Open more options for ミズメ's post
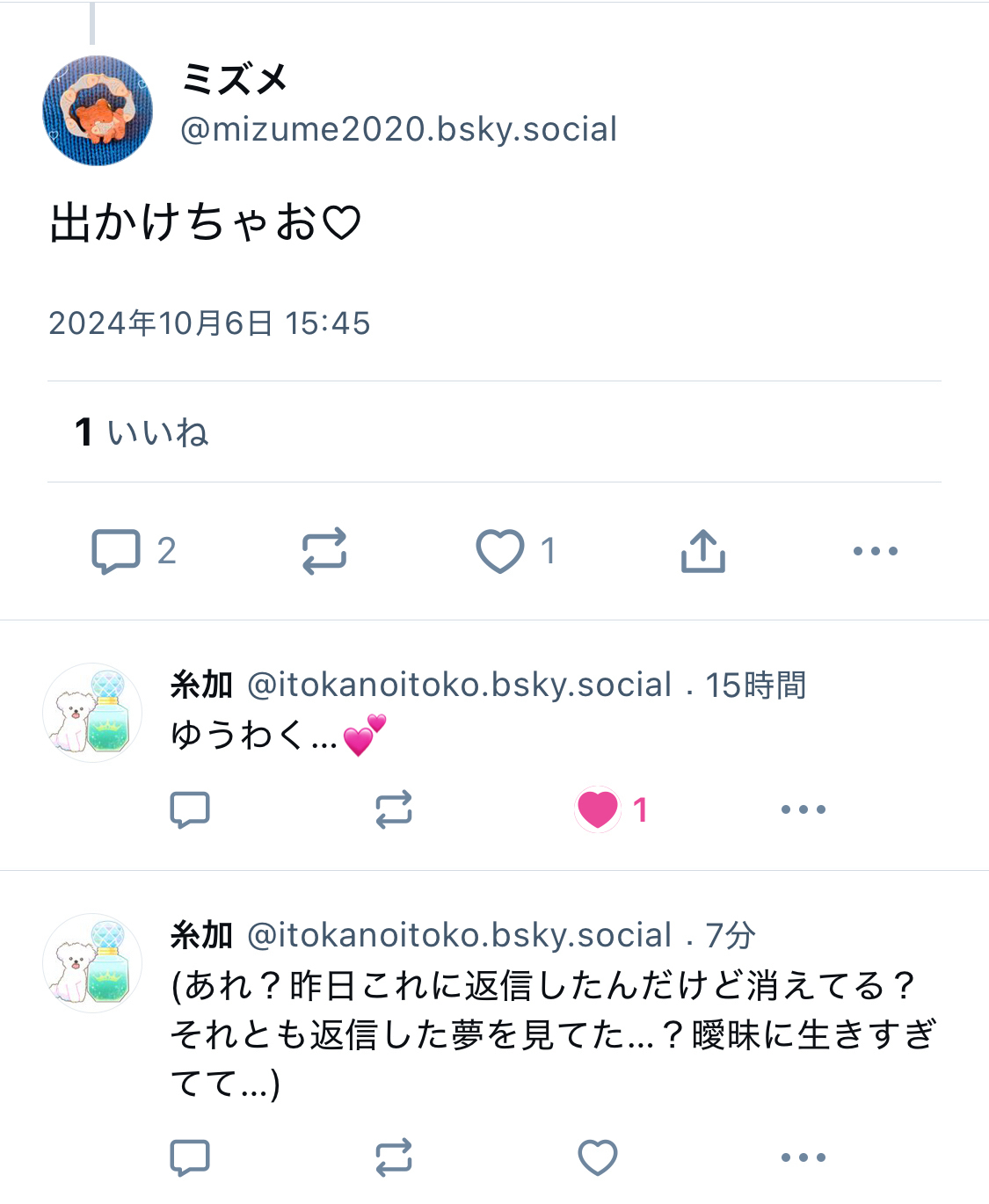The image size is (989, 1204). click(875, 551)
